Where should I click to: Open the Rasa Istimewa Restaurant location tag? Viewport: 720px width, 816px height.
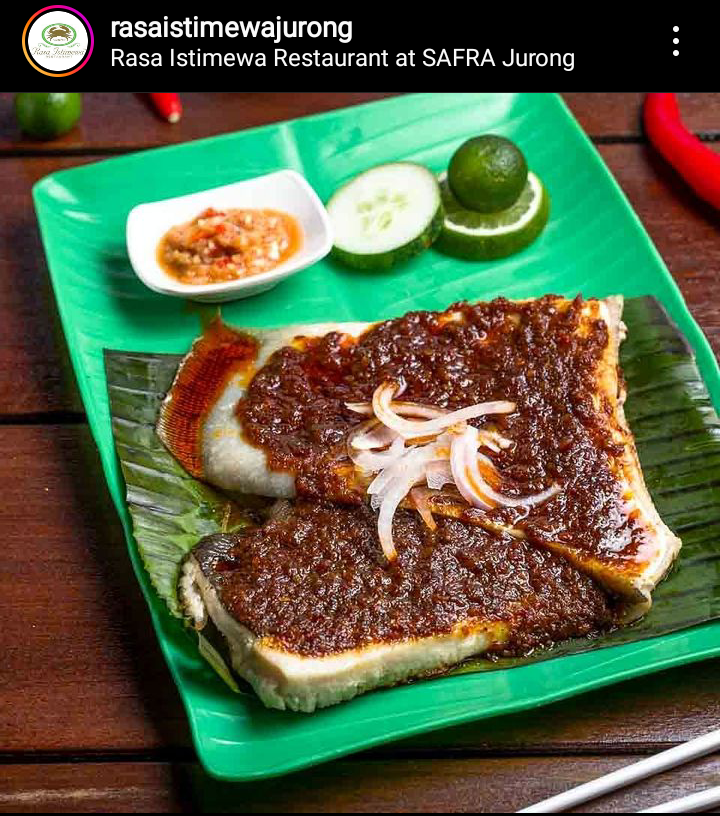point(342,58)
